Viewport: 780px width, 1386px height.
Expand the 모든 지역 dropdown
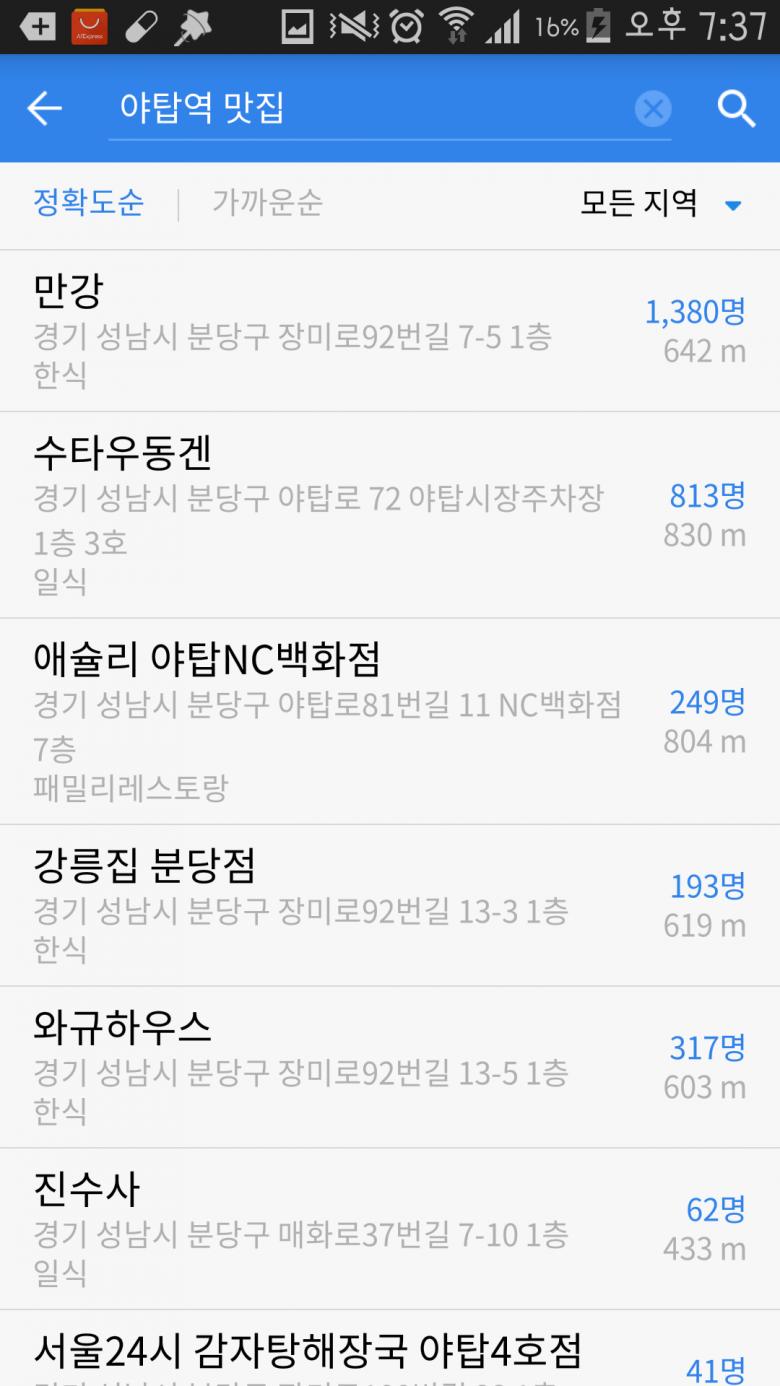pyautogui.click(x=661, y=204)
